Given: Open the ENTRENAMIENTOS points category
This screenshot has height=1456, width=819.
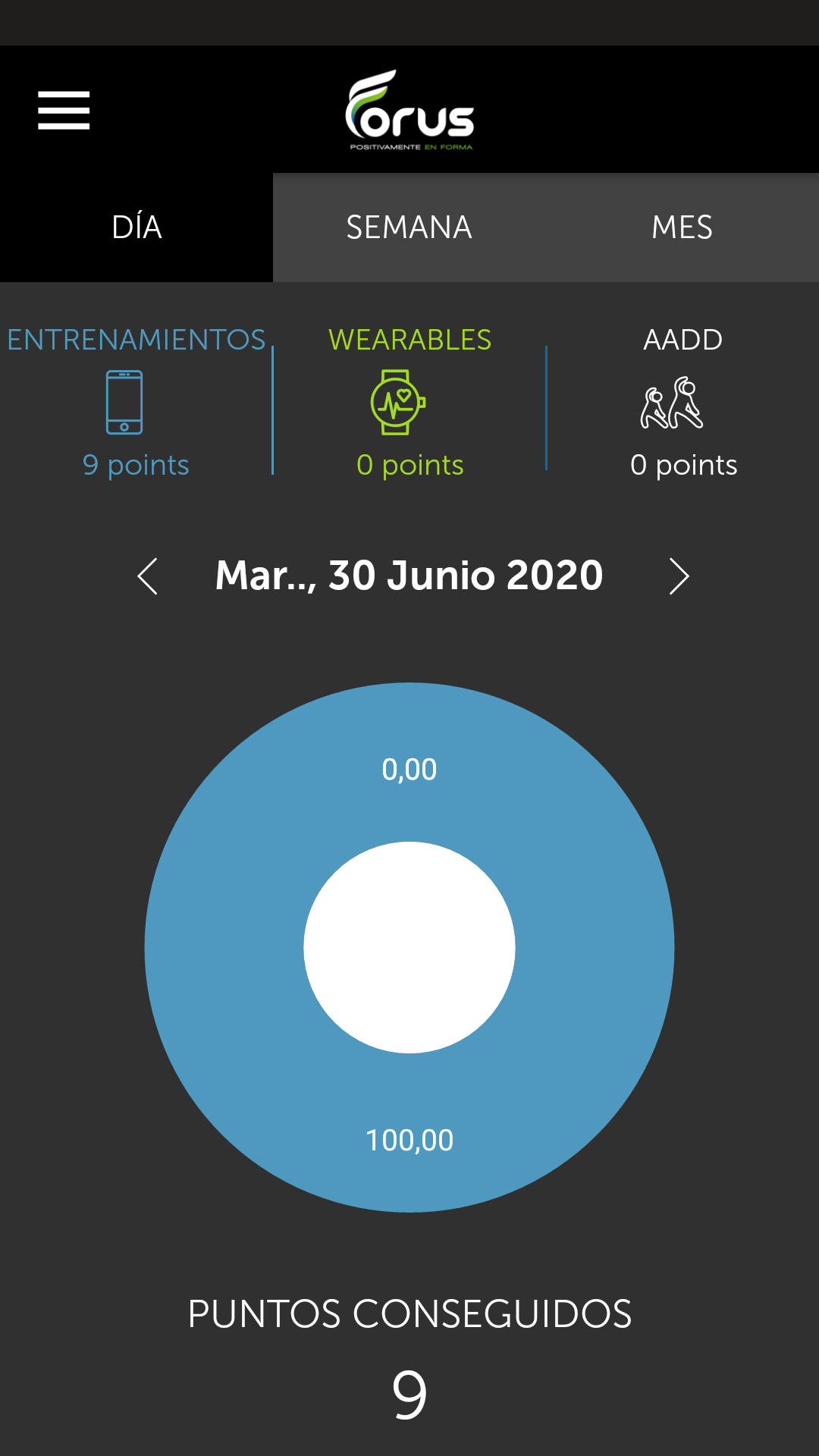Looking at the screenshot, I should [x=136, y=403].
